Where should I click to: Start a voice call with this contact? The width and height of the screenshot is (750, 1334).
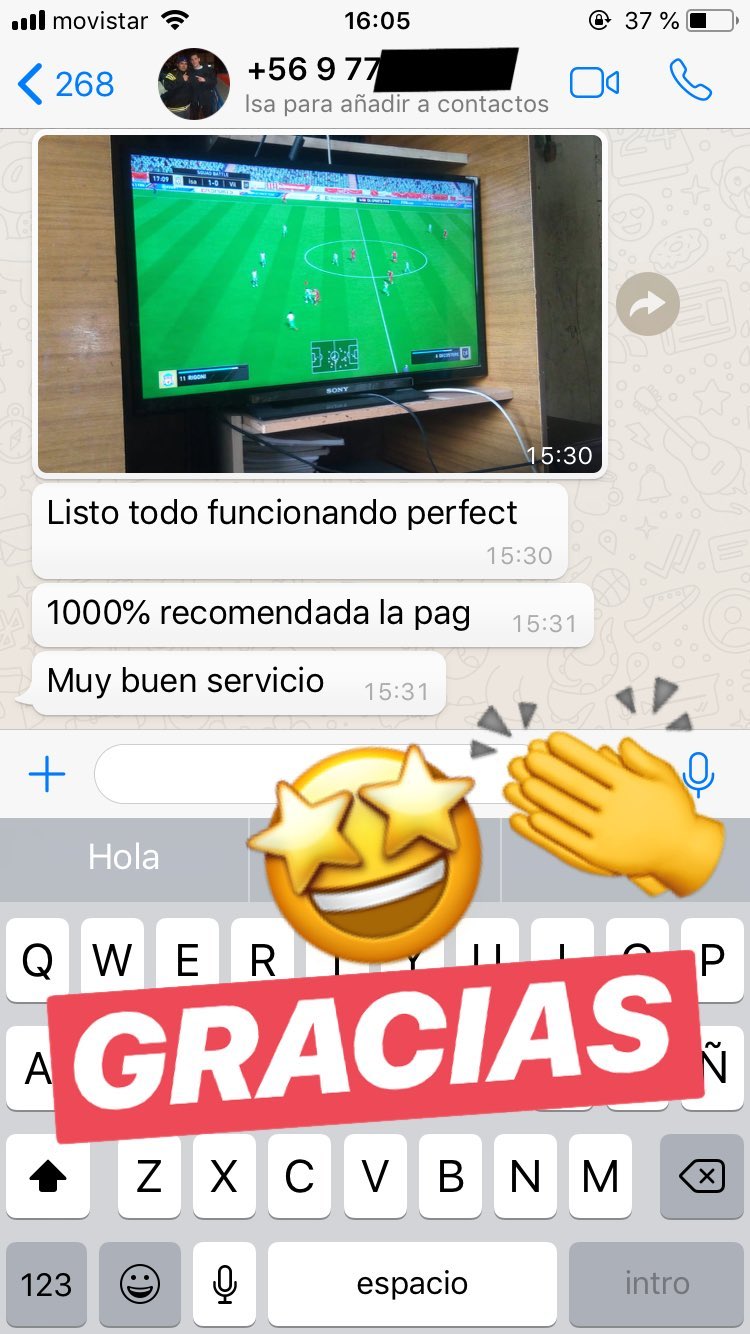click(x=690, y=81)
